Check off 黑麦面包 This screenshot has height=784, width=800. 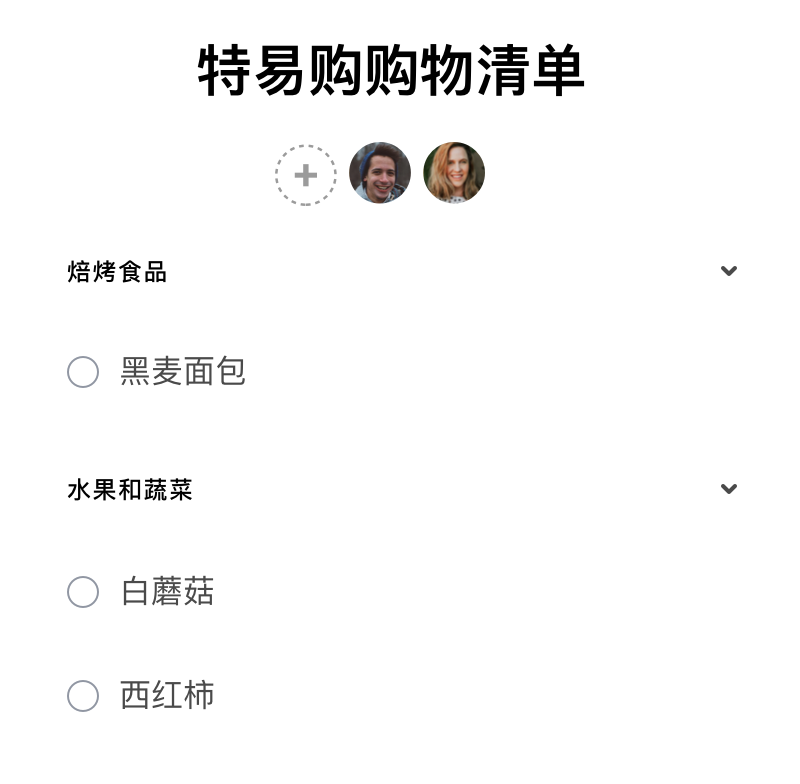(x=83, y=372)
